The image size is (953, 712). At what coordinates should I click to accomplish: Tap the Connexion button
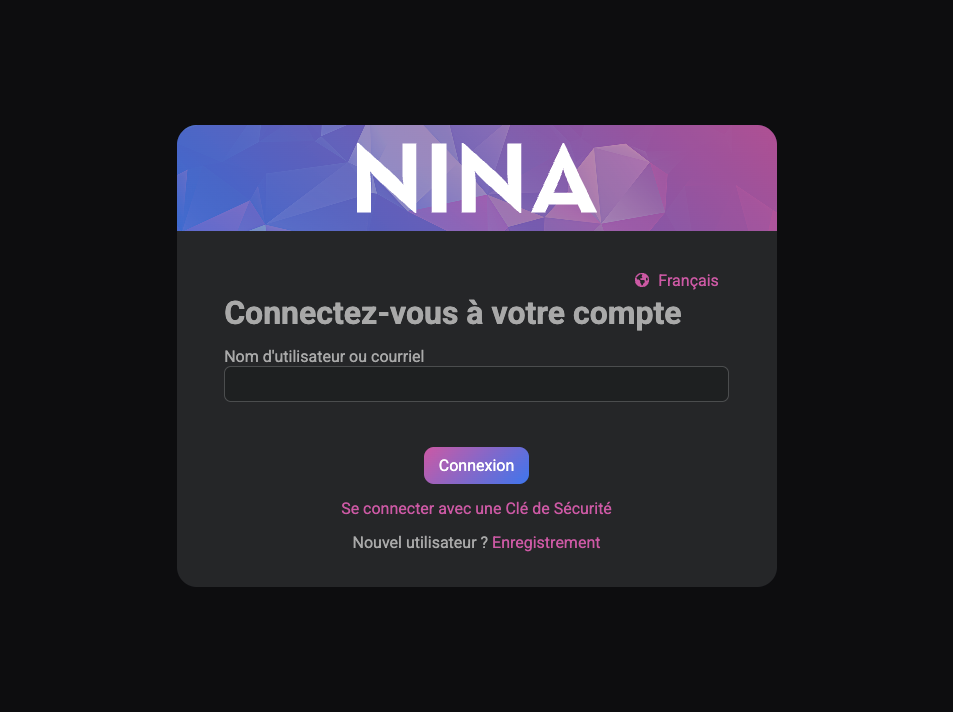tap(476, 465)
